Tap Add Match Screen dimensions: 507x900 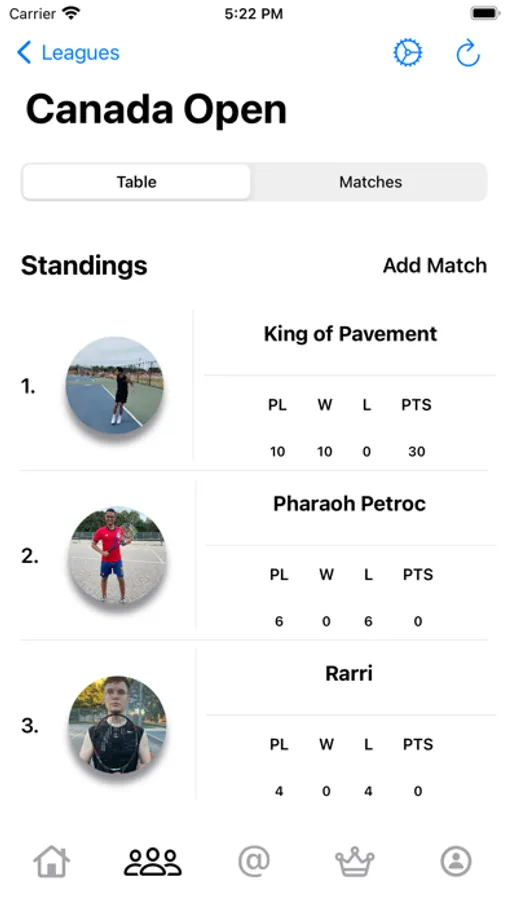(x=435, y=265)
